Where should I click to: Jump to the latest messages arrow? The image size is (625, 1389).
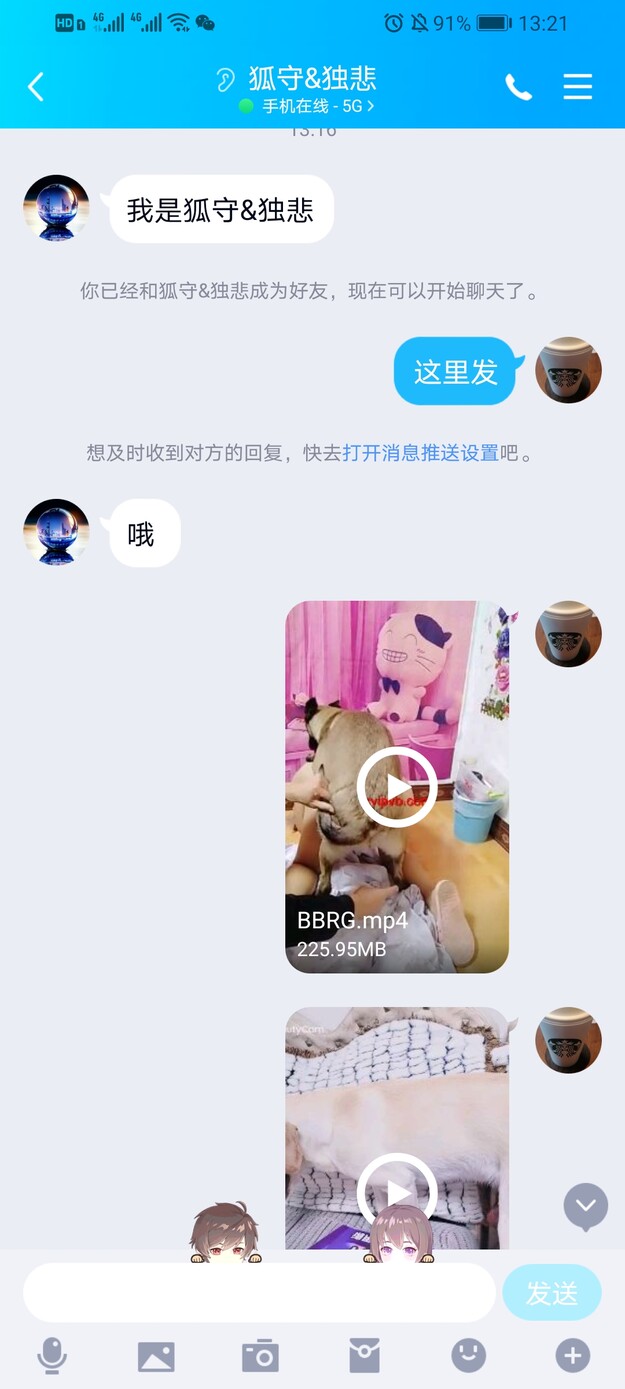click(x=586, y=1206)
